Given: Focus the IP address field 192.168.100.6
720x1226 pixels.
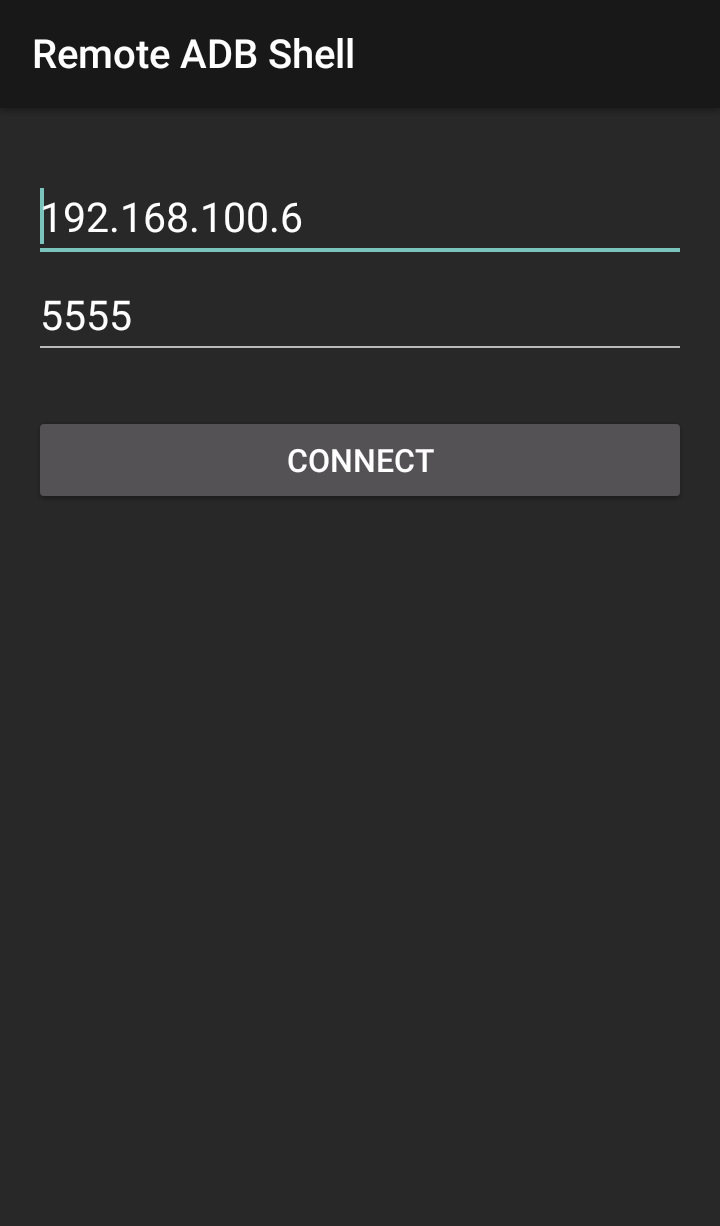Looking at the screenshot, I should click(x=360, y=217).
